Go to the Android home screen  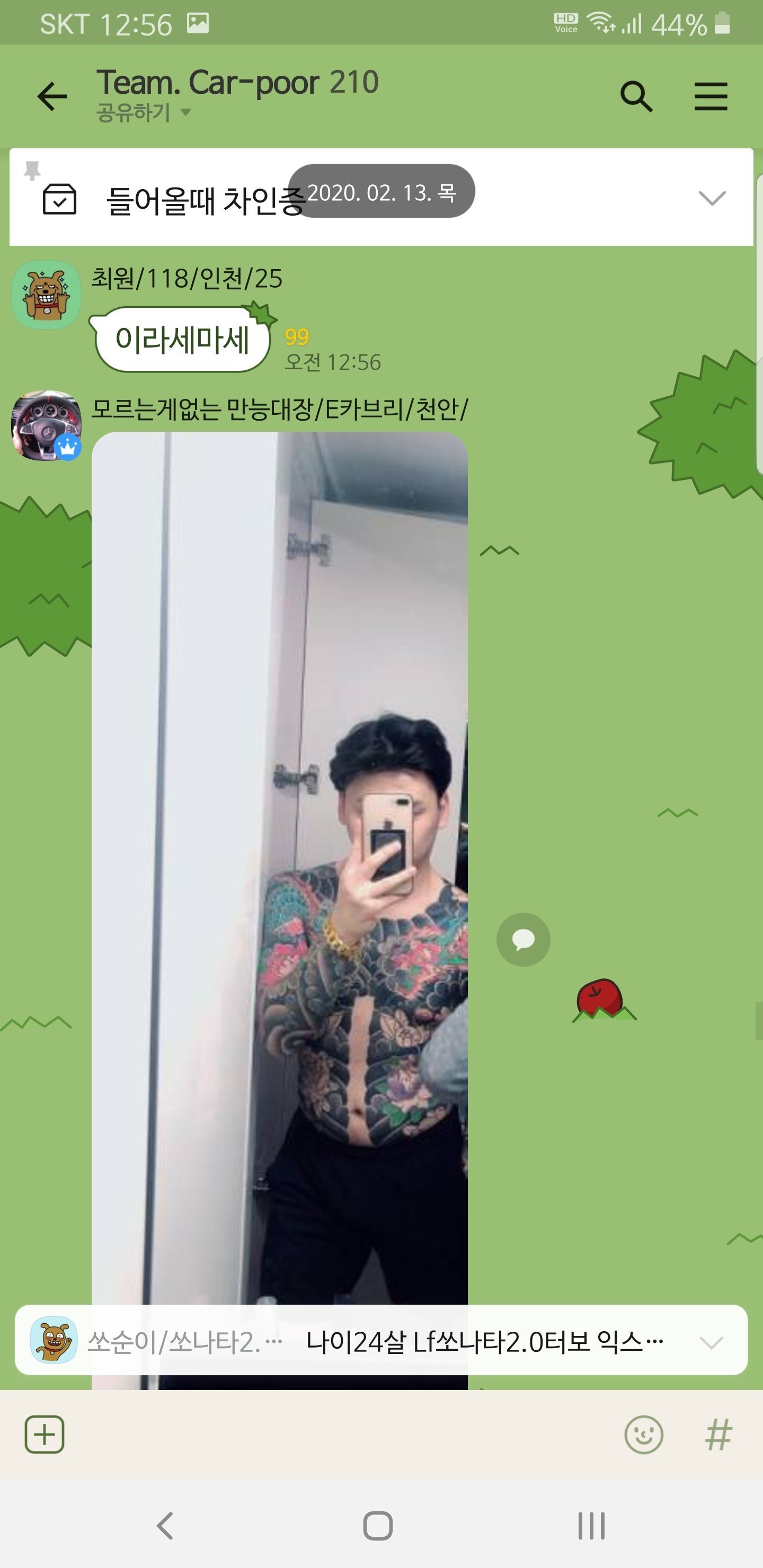[x=378, y=1526]
